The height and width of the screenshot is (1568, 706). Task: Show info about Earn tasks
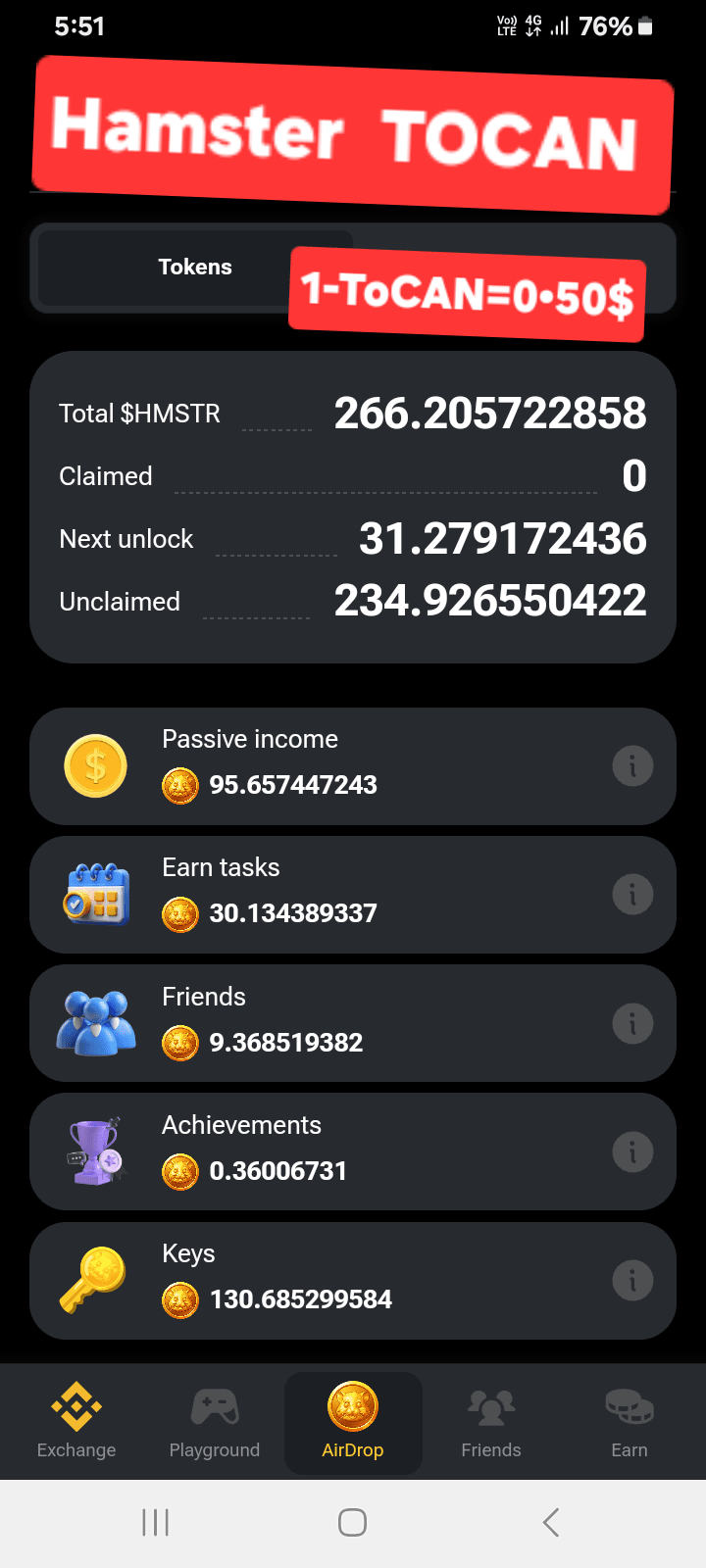pyautogui.click(x=632, y=895)
